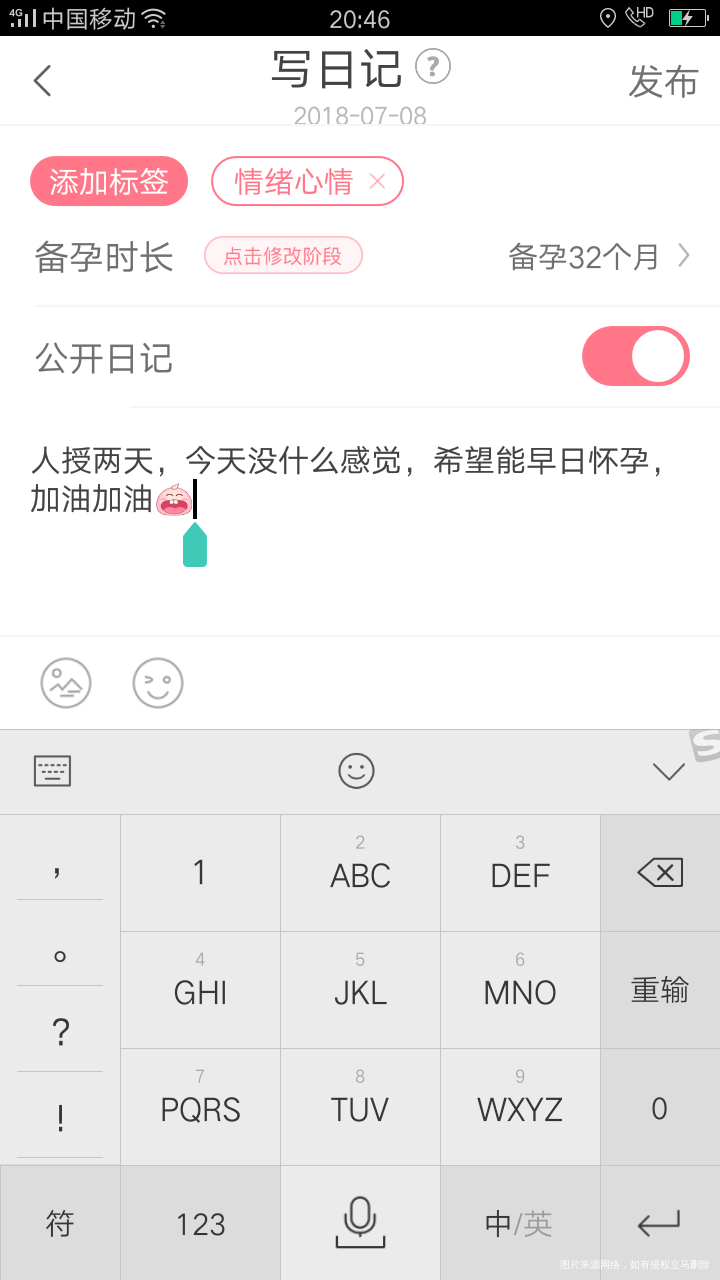This screenshot has width=720, height=1280.
Task: Tap 点击修改阶段 to modify the stage
Action: click(283, 256)
